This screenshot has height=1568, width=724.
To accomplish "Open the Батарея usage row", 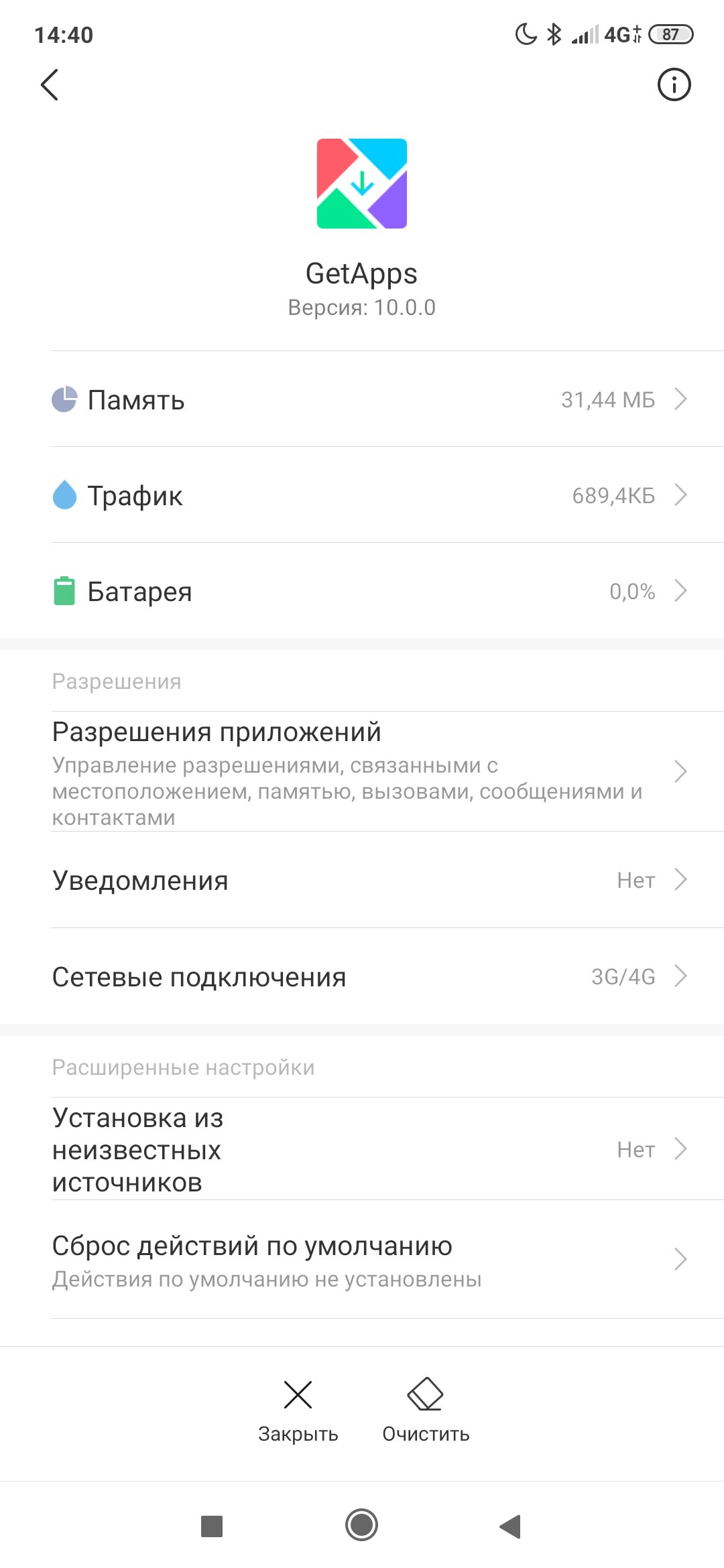I will (x=362, y=591).
